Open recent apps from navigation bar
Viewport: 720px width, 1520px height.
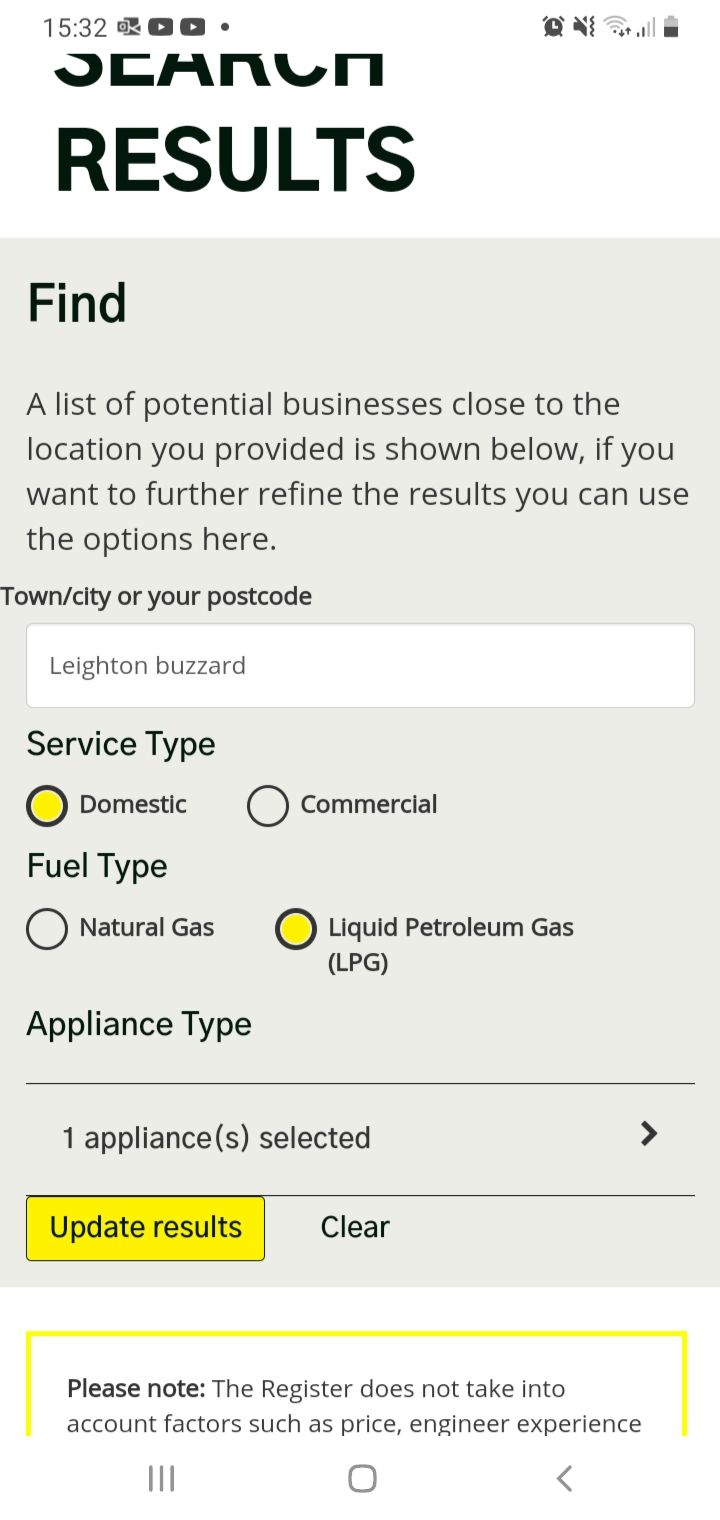point(162,1478)
